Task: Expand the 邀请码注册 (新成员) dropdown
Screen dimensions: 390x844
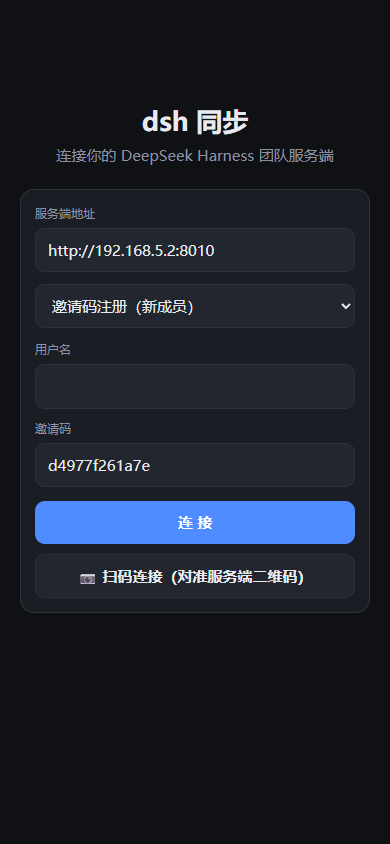Action: (195, 306)
